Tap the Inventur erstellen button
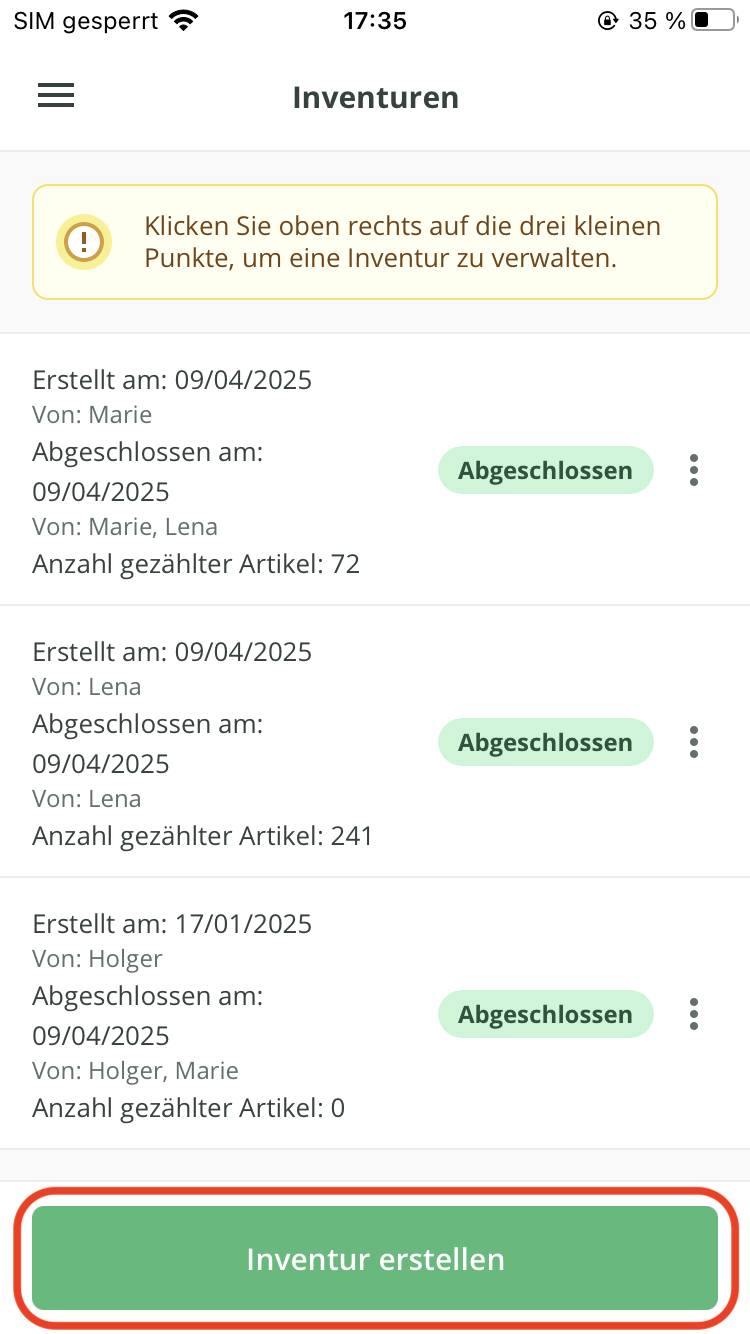Image resolution: width=750 pixels, height=1334 pixels. 375,1258
